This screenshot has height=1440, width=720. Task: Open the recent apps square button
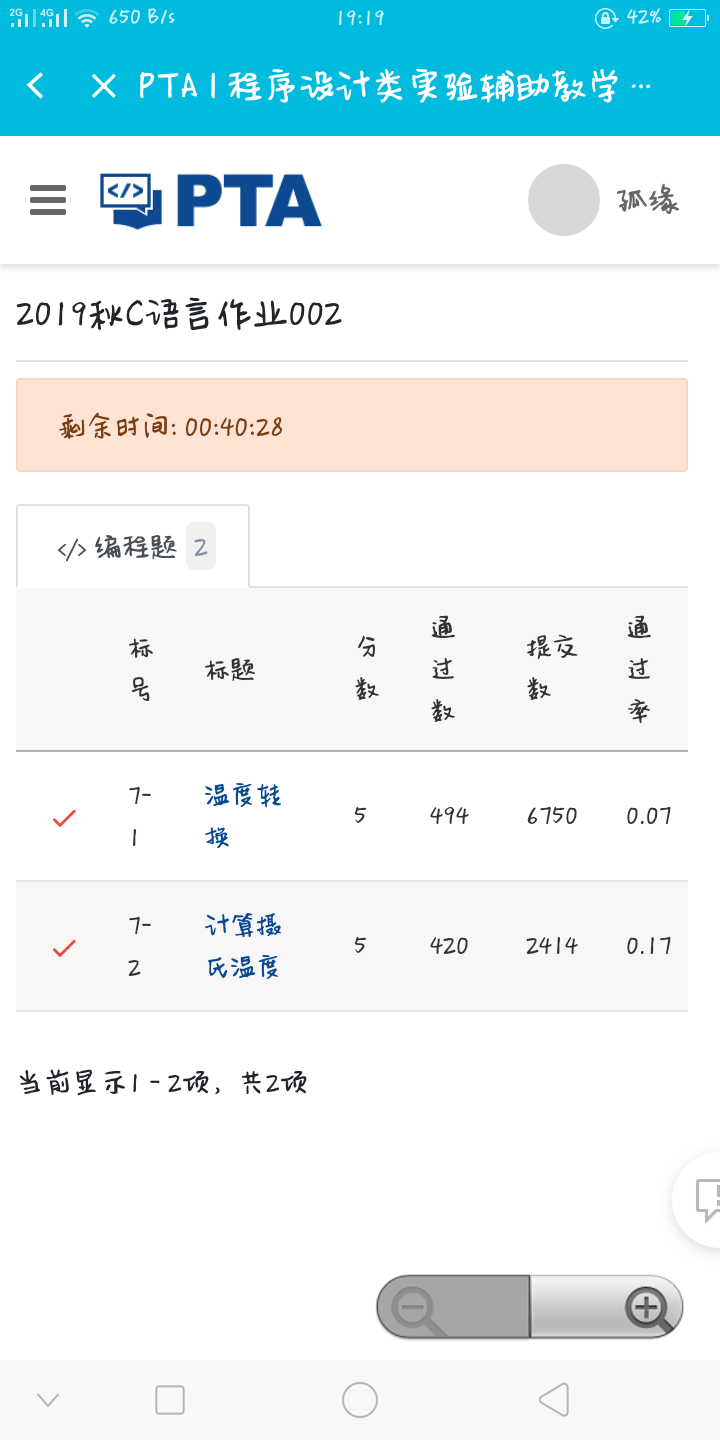[x=170, y=1400]
